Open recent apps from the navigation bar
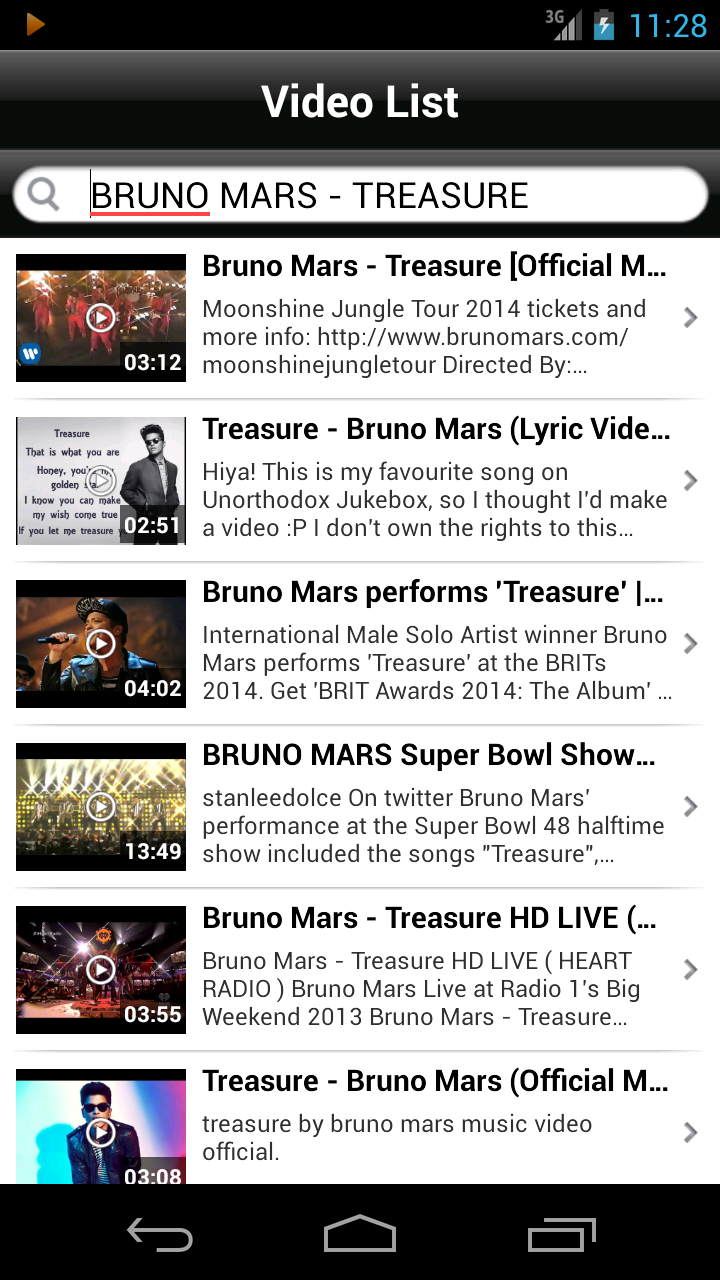This screenshot has width=720, height=1280. (561, 1235)
